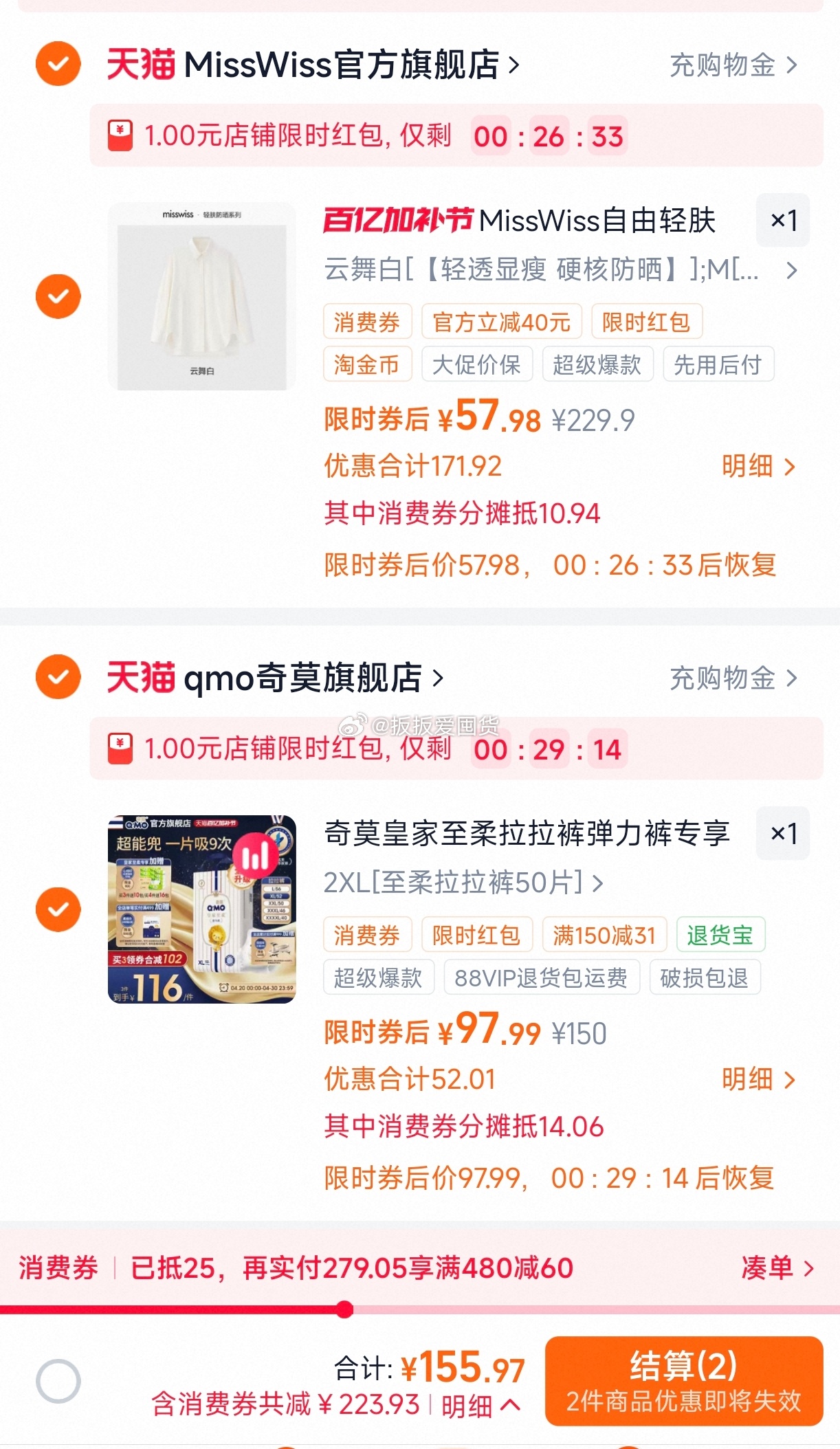The image size is (840, 1449).
Task: Adjust the MissWiss shirt ×1 quantity
Action: [x=783, y=221]
